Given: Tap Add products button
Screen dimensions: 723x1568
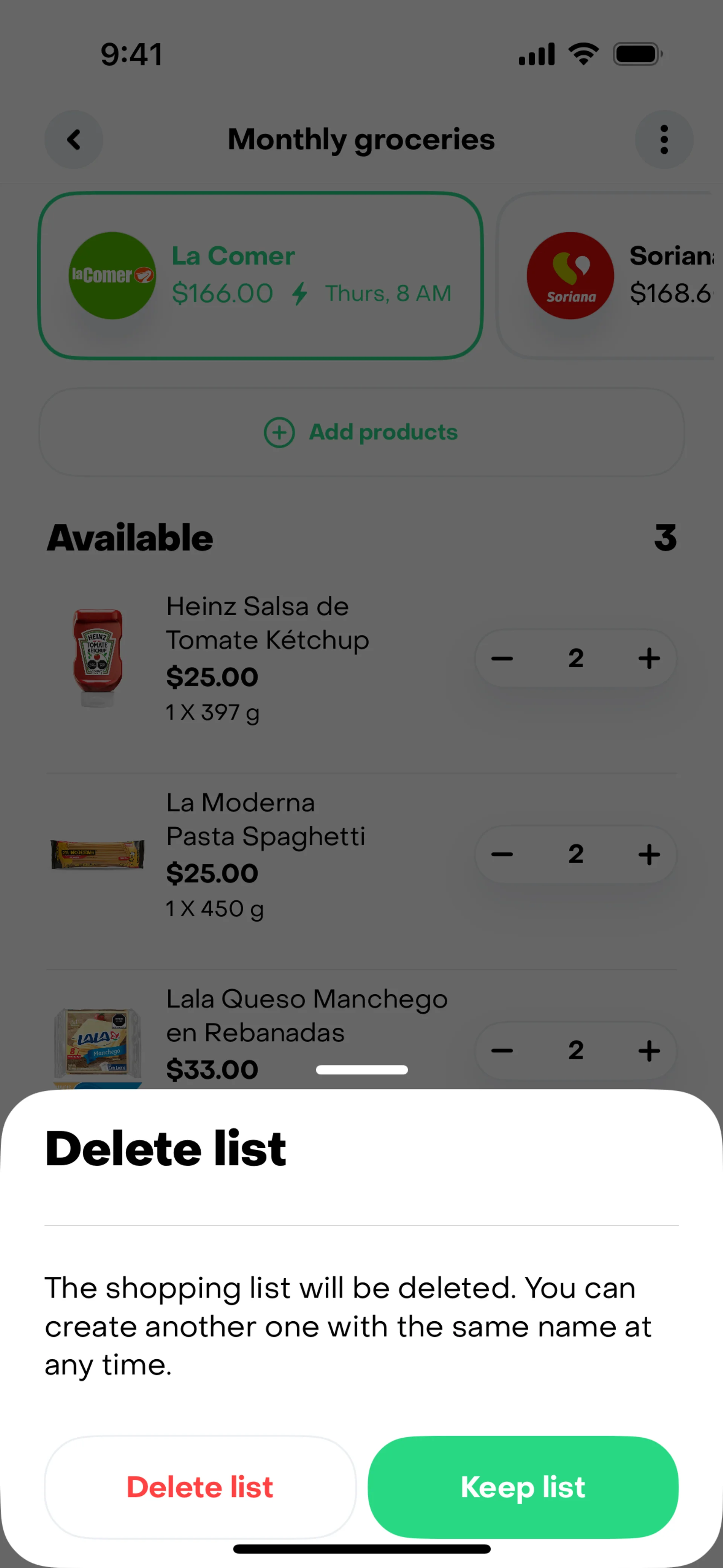Looking at the screenshot, I should [x=361, y=432].
